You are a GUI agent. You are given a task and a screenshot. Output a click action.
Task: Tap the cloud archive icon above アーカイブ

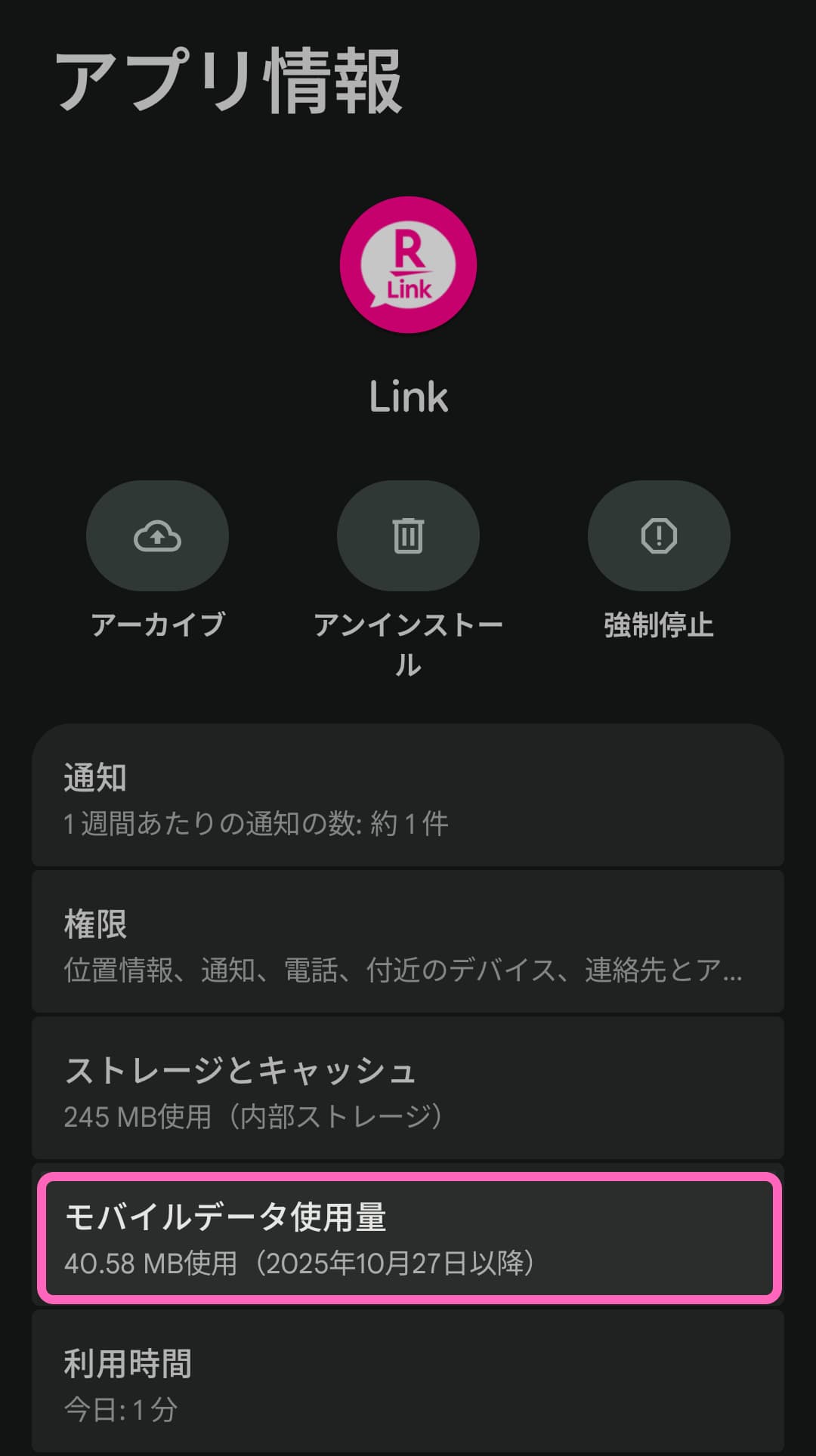pyautogui.click(x=156, y=535)
